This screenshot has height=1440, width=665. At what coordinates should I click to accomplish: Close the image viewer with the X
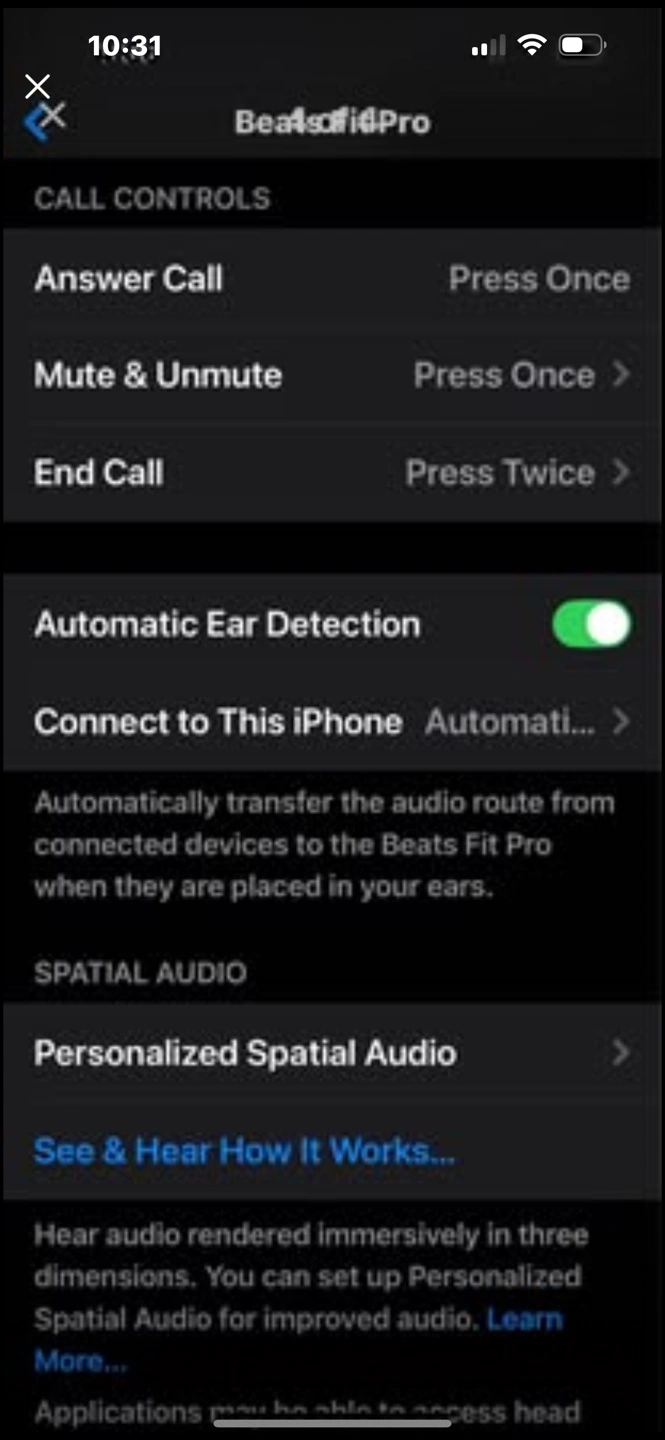coord(37,86)
